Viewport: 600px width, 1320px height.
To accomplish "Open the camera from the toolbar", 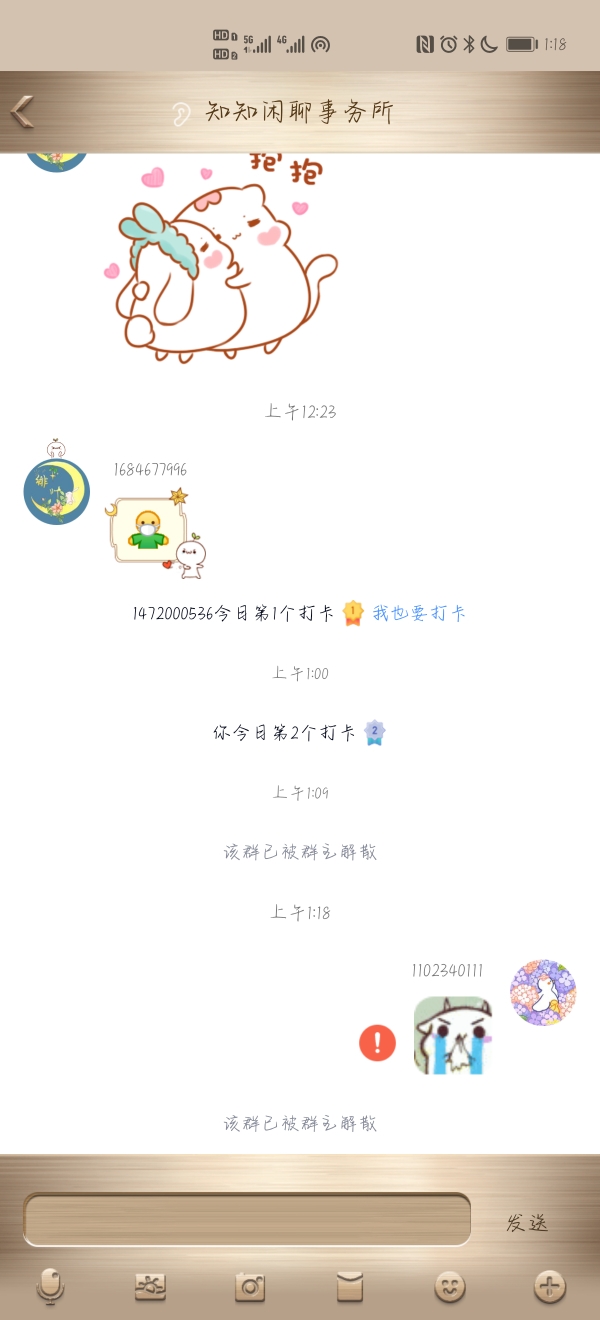I will pyautogui.click(x=250, y=1287).
